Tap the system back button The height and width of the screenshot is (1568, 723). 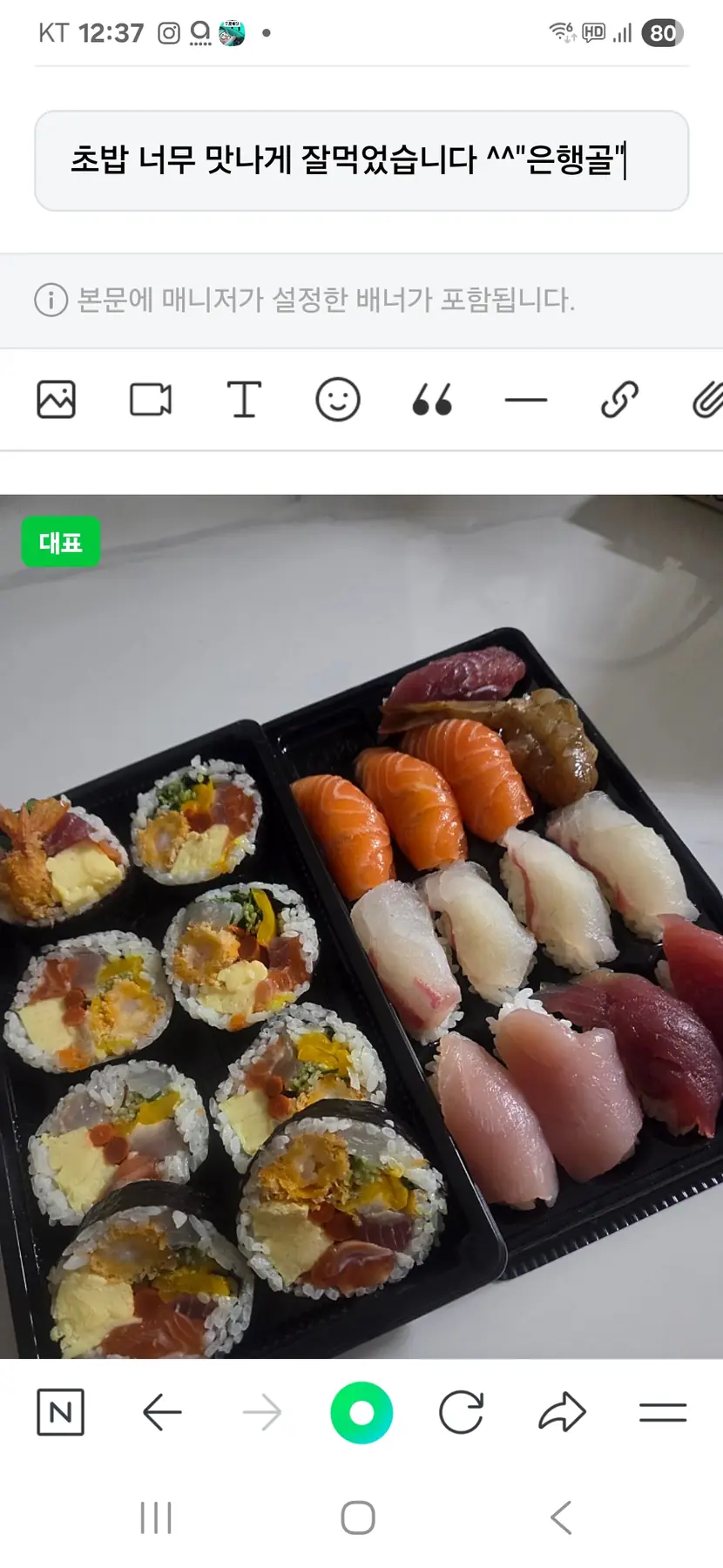[x=562, y=1517]
